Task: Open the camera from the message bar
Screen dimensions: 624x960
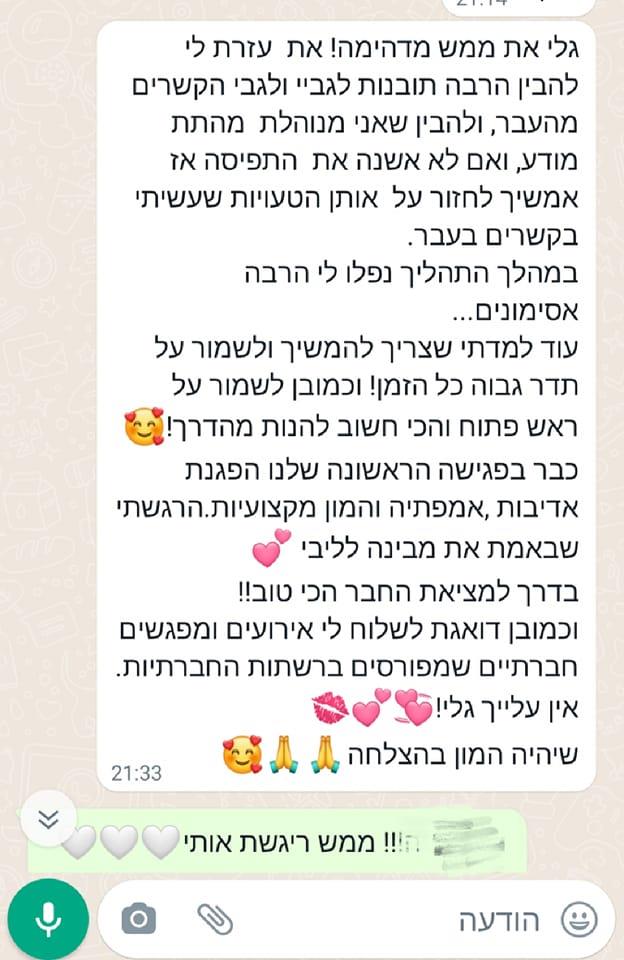Action: tap(139, 919)
